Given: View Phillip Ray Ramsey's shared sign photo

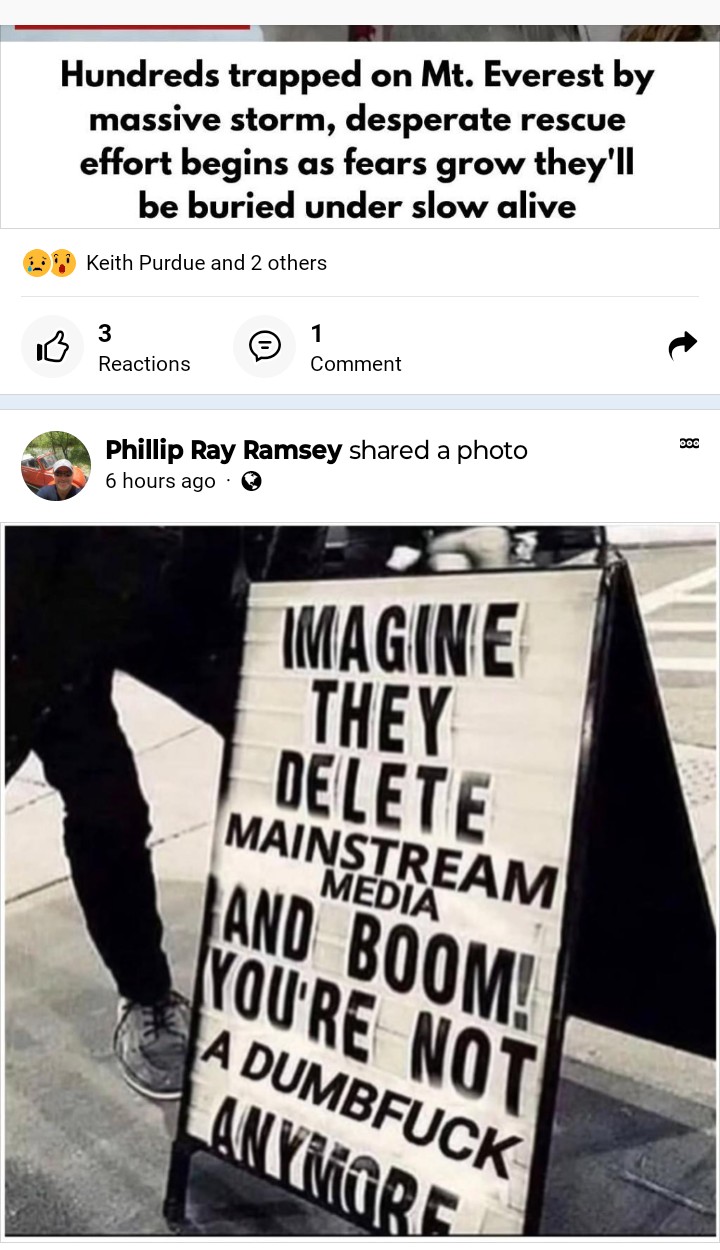Looking at the screenshot, I should 360,880.
